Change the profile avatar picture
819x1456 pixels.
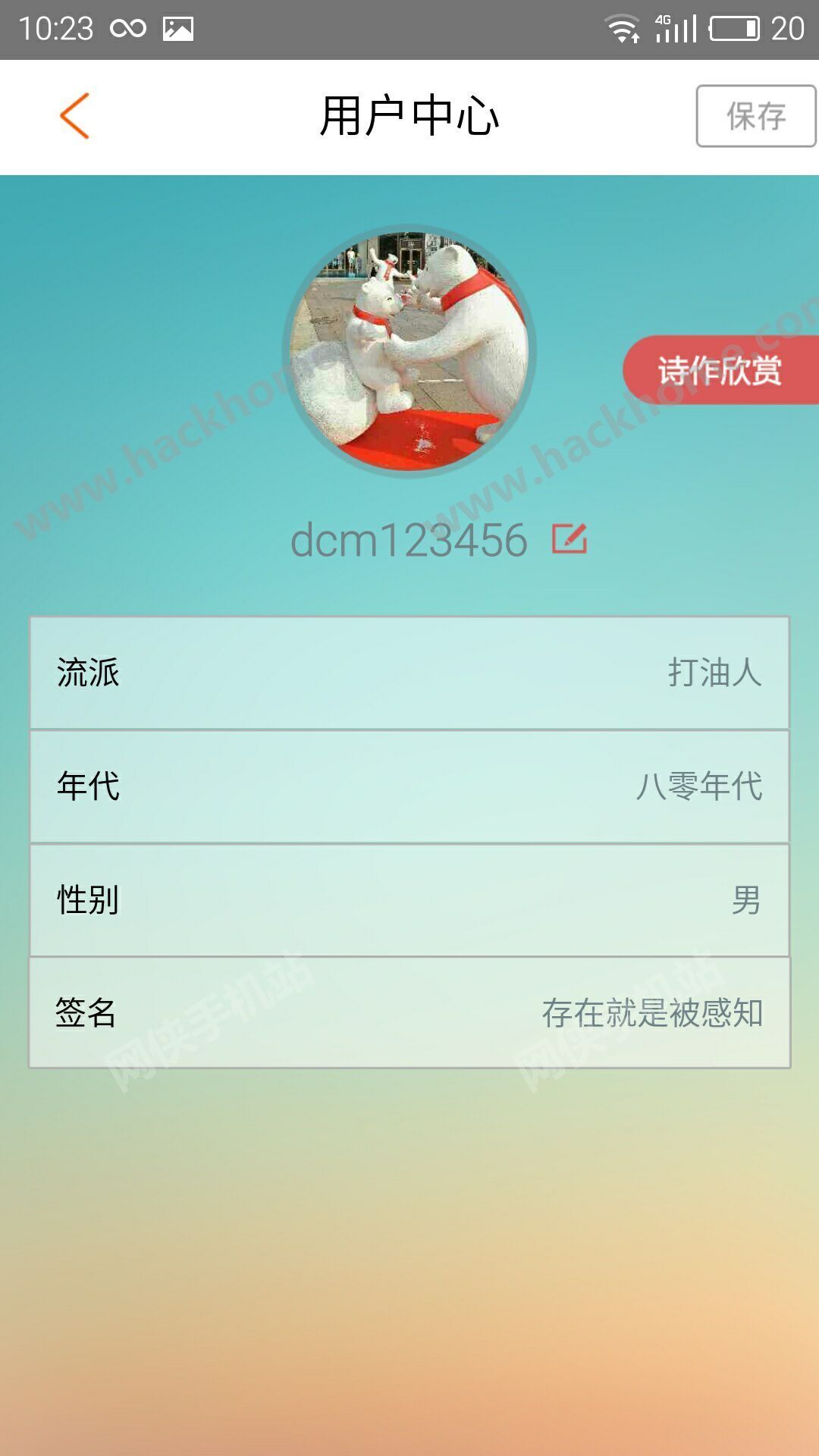pos(409,351)
